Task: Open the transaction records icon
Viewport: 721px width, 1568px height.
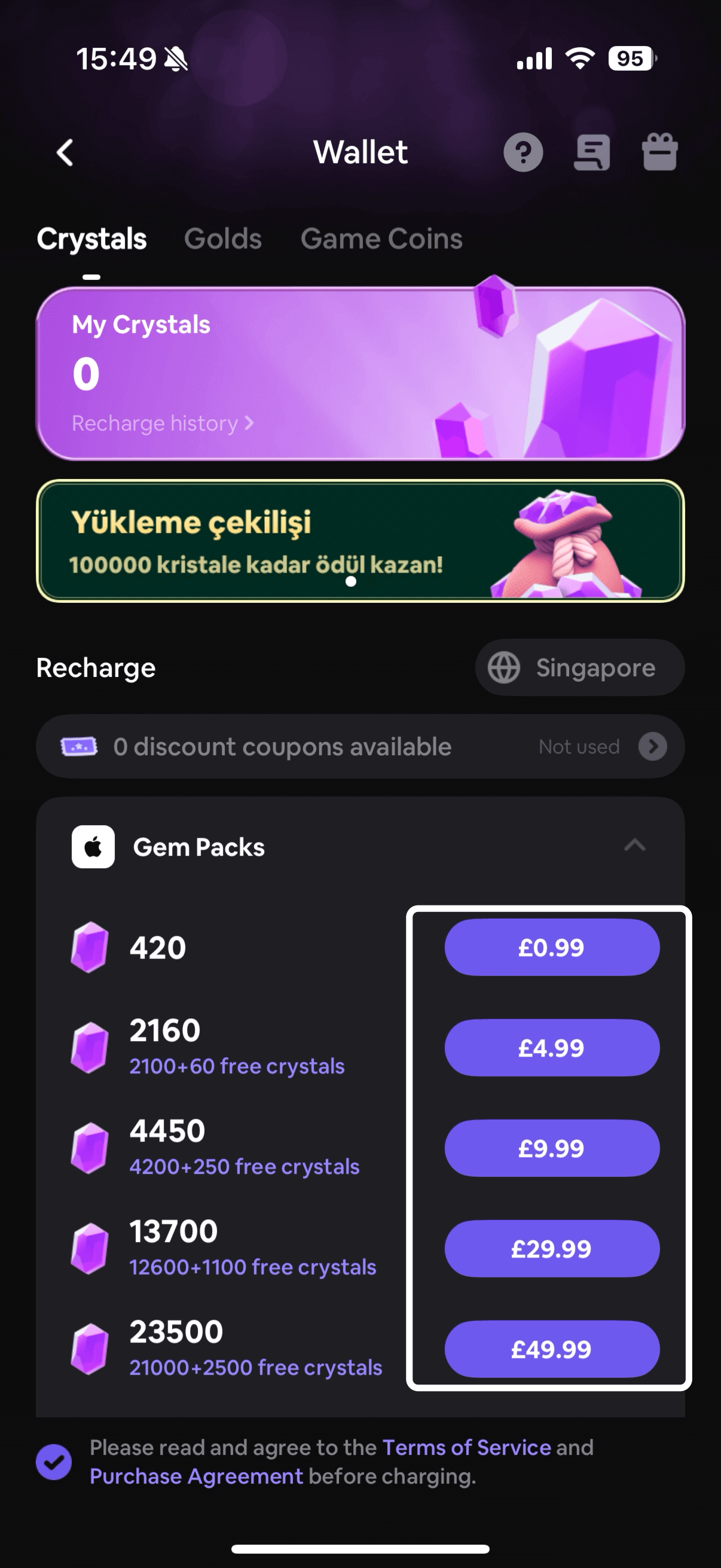Action: pos(591,152)
